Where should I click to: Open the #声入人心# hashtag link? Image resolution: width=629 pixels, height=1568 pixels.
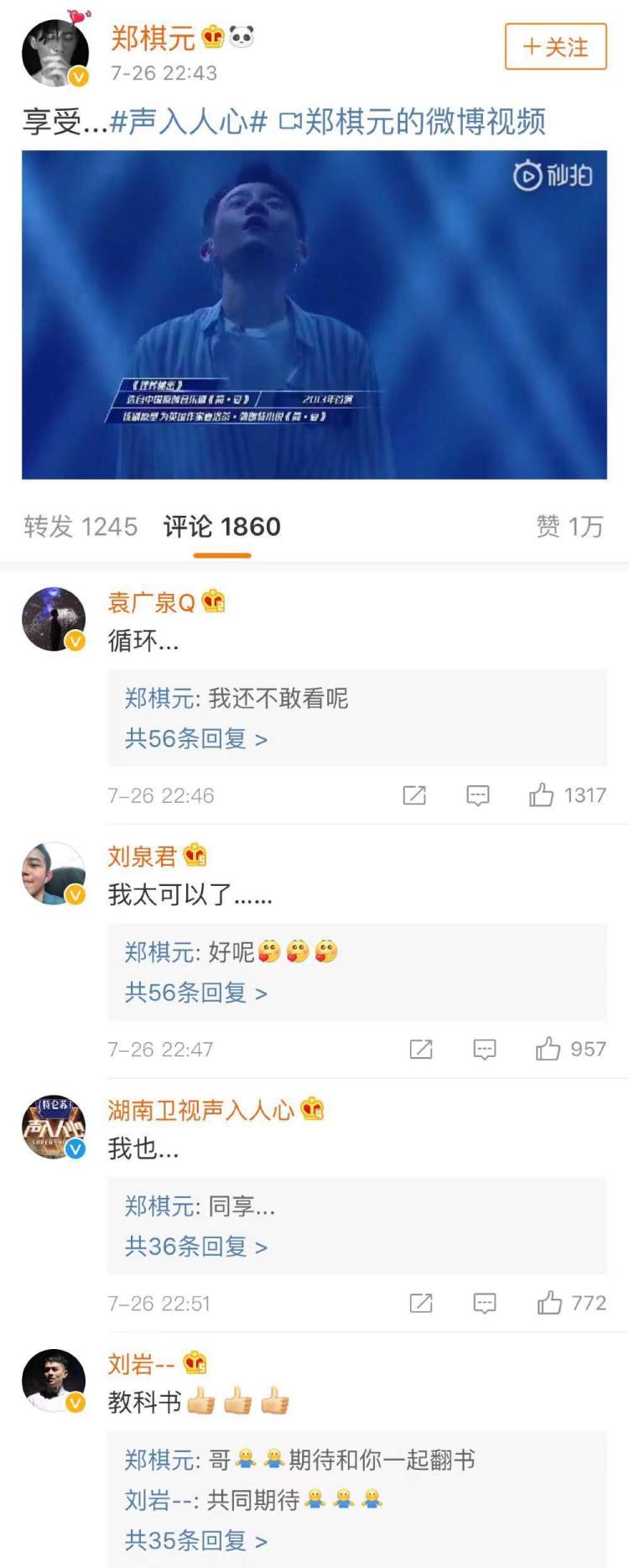coord(188,122)
